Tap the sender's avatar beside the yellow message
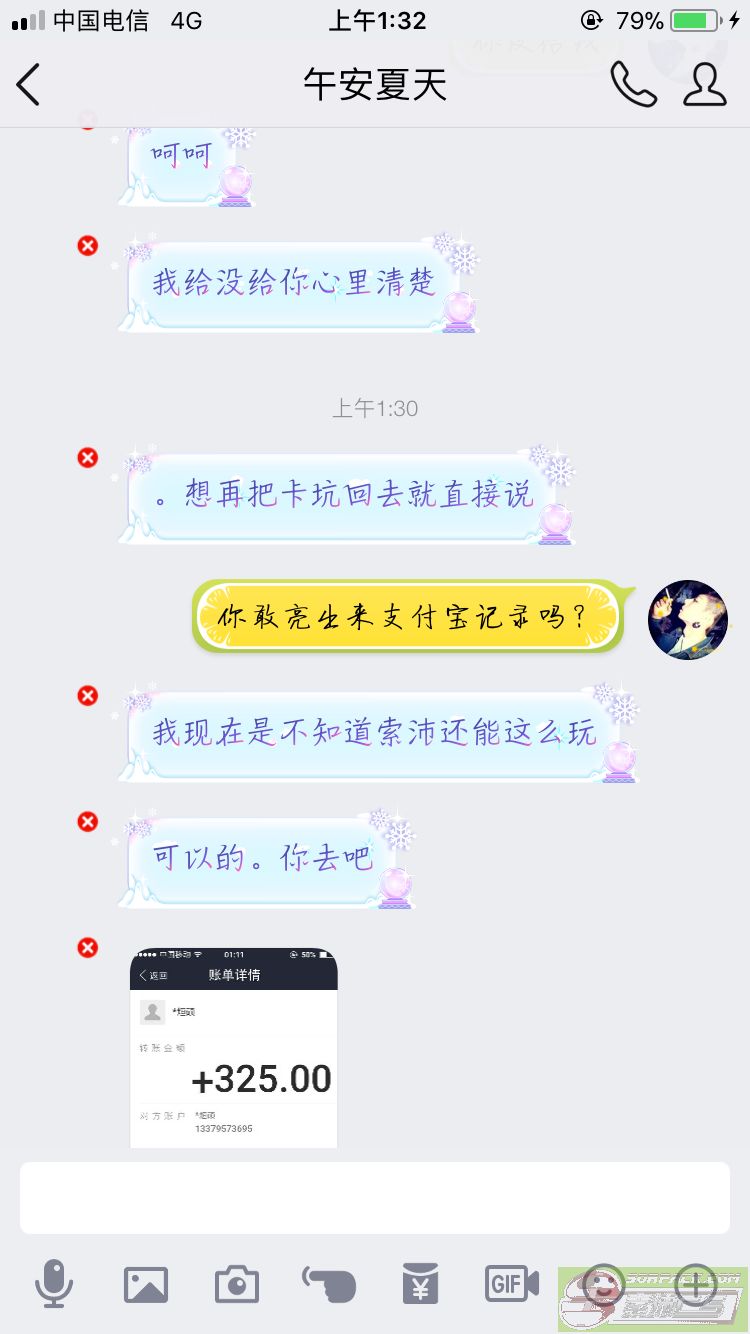750x1334 pixels. point(688,619)
